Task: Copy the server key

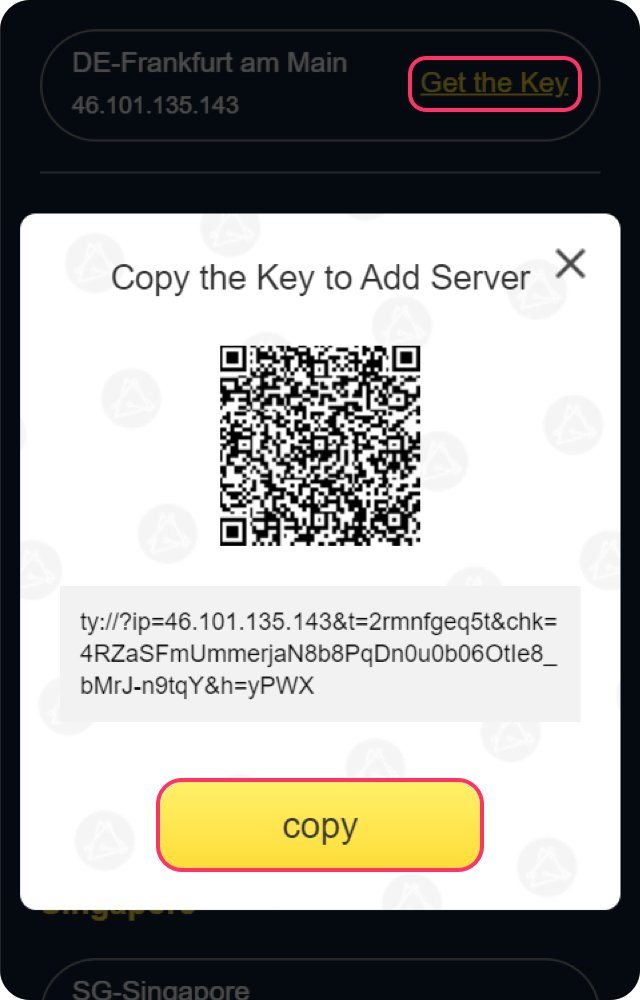Action: 320,825
